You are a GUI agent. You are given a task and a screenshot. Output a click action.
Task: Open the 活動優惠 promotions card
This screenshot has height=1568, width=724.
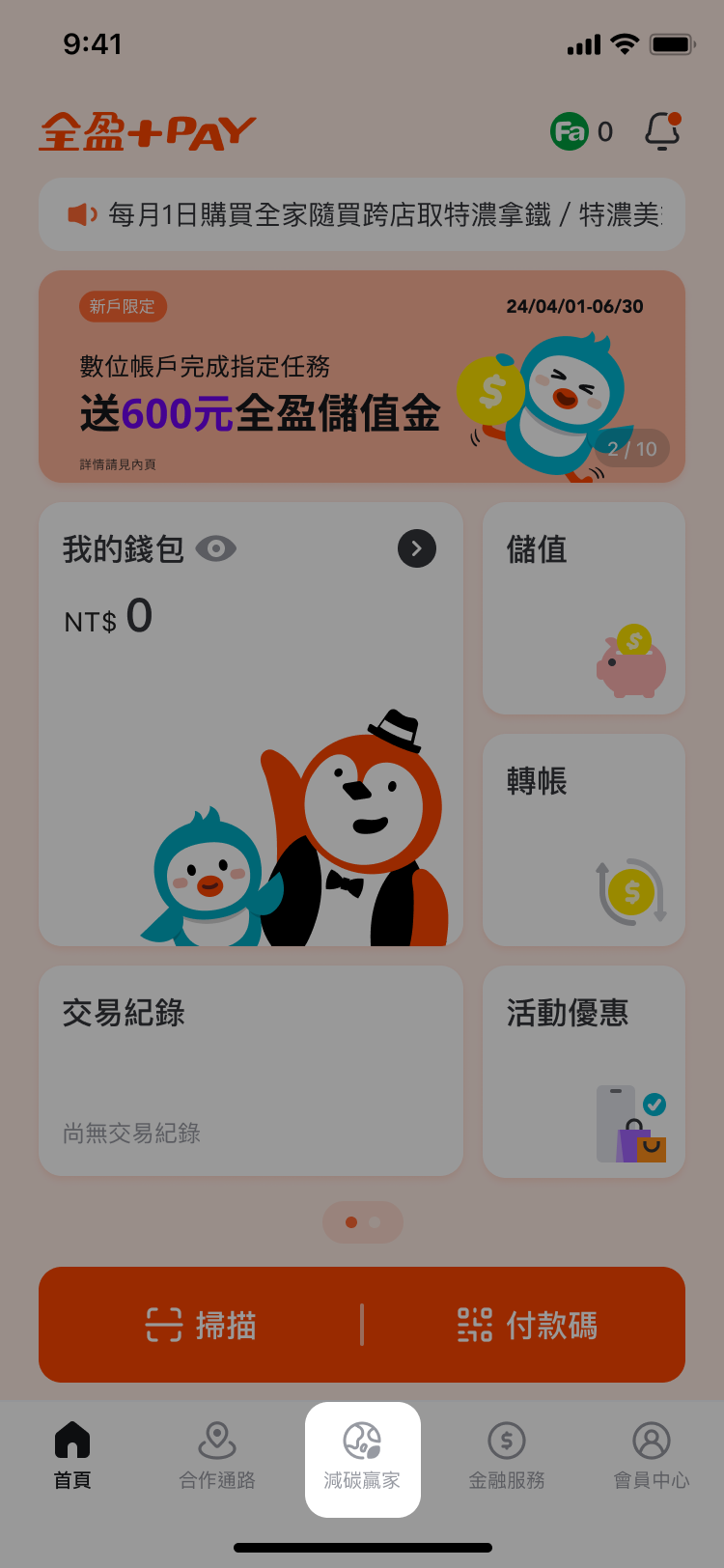[x=583, y=1072]
